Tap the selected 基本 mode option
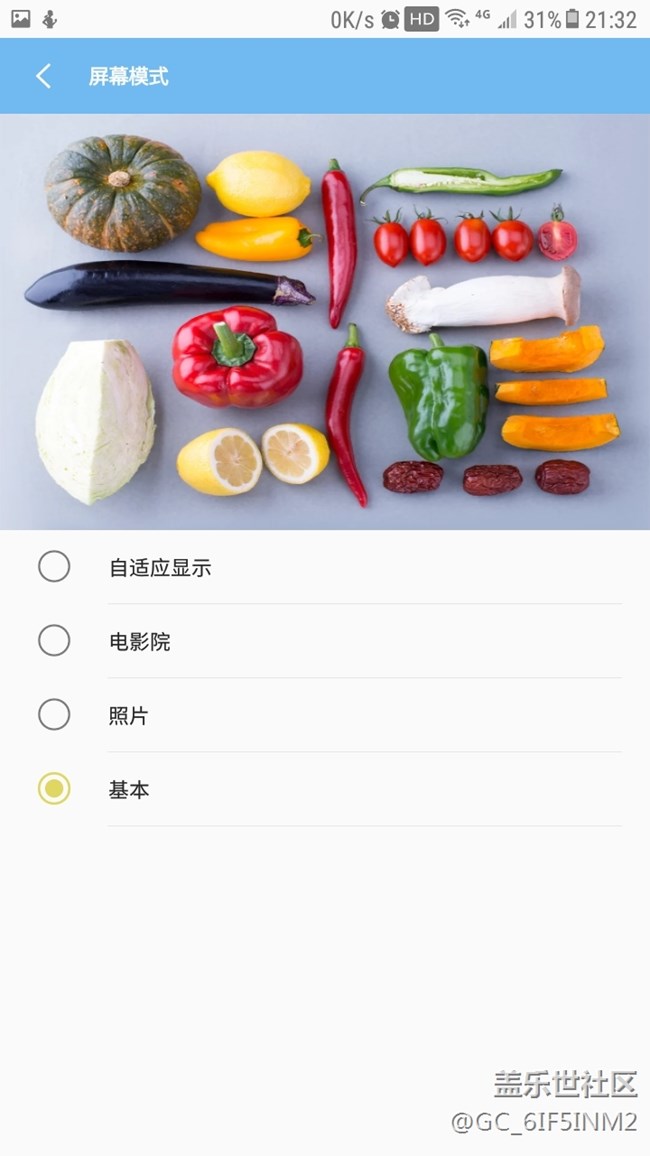The width and height of the screenshot is (650, 1156). 54,789
